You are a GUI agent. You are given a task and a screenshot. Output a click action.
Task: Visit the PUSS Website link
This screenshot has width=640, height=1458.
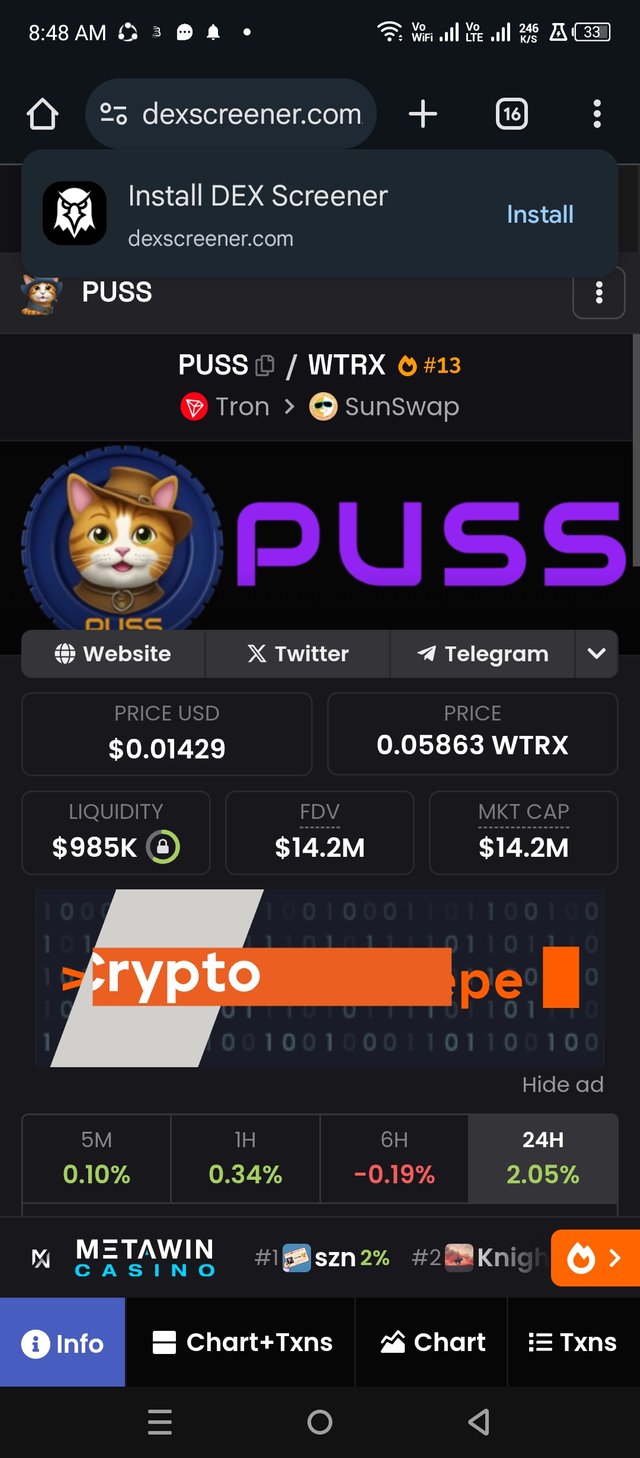pos(113,654)
